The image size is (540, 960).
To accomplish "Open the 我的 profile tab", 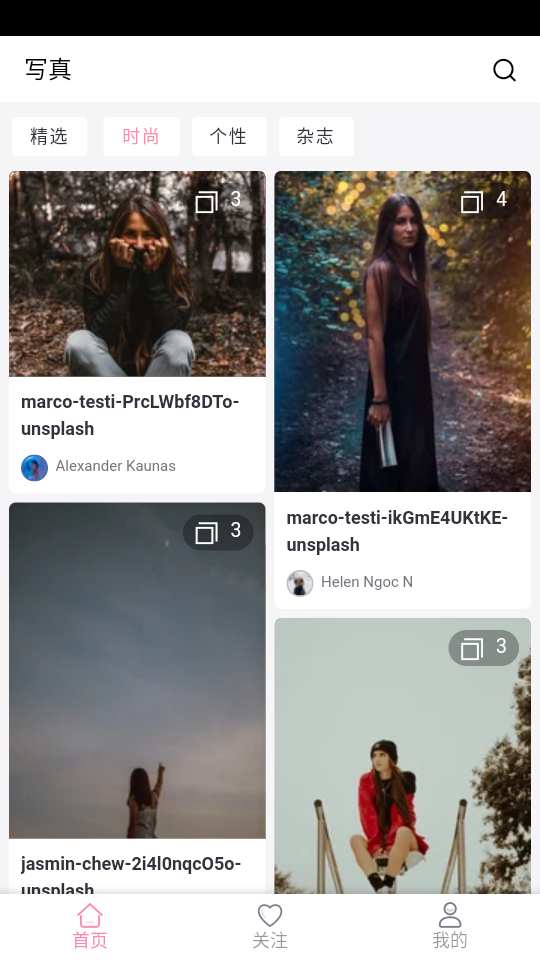I will [x=449, y=926].
